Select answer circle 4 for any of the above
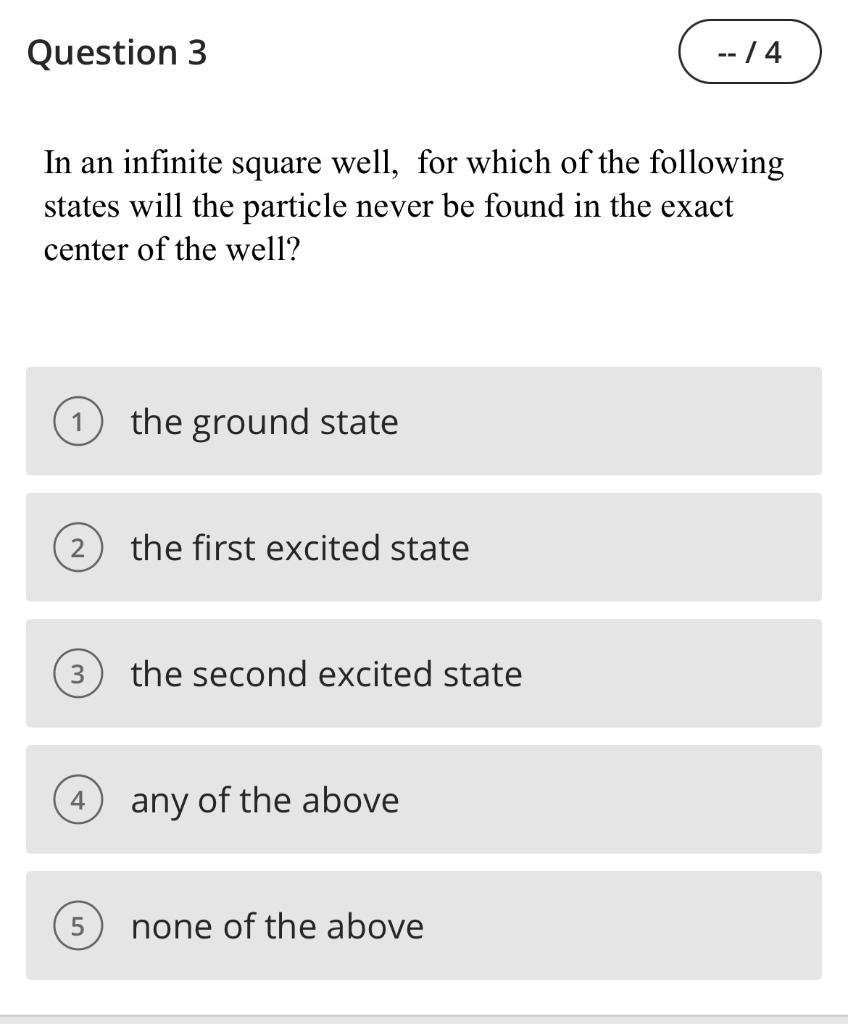Screen dimensions: 848x1024 click(78, 800)
